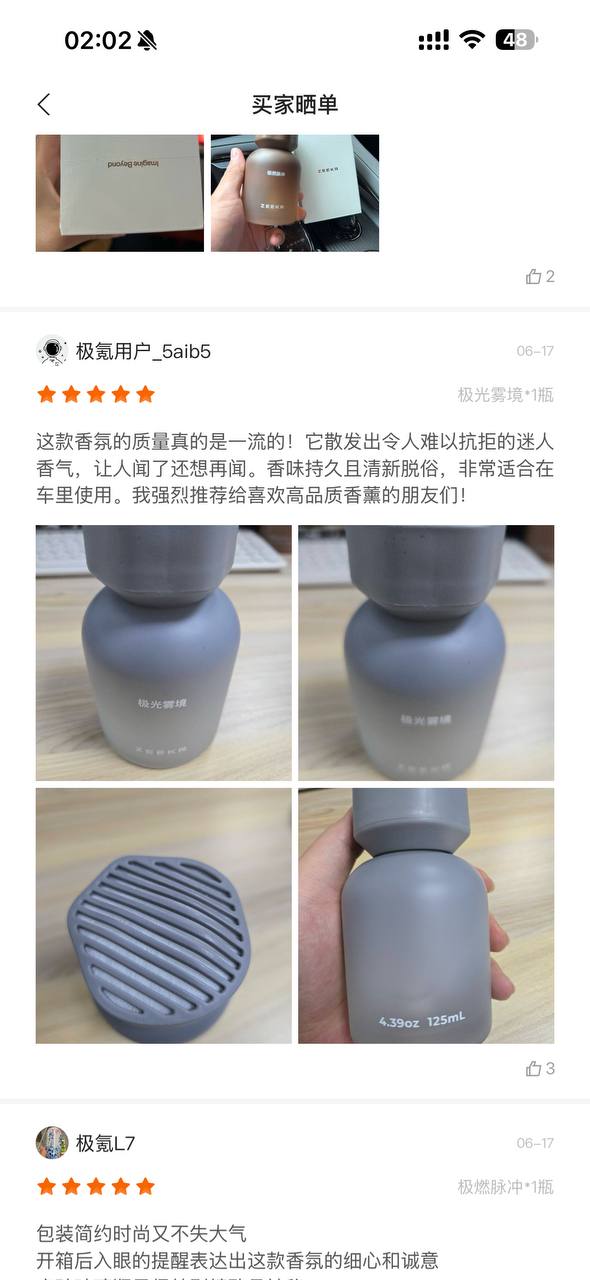Open the photo of bottle held in car
Image resolution: width=590 pixels, height=1280 pixels.
[295, 193]
